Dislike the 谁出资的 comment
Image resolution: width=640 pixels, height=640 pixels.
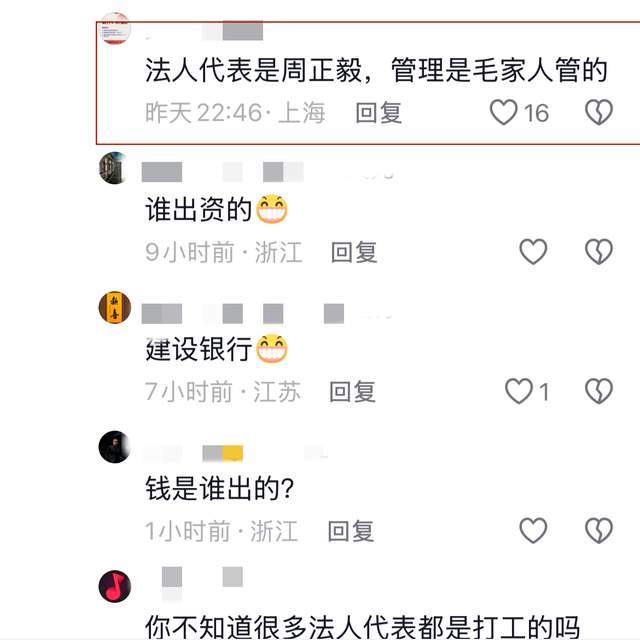(598, 252)
